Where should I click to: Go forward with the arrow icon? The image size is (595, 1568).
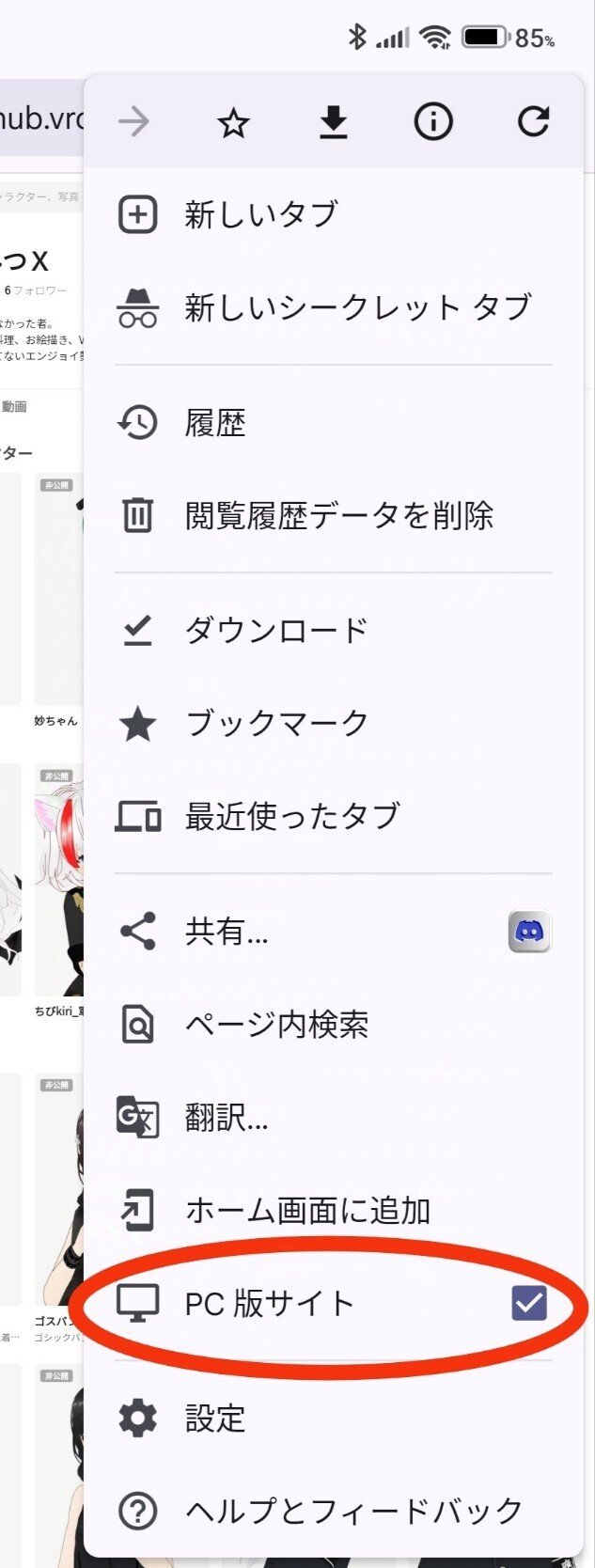click(133, 122)
